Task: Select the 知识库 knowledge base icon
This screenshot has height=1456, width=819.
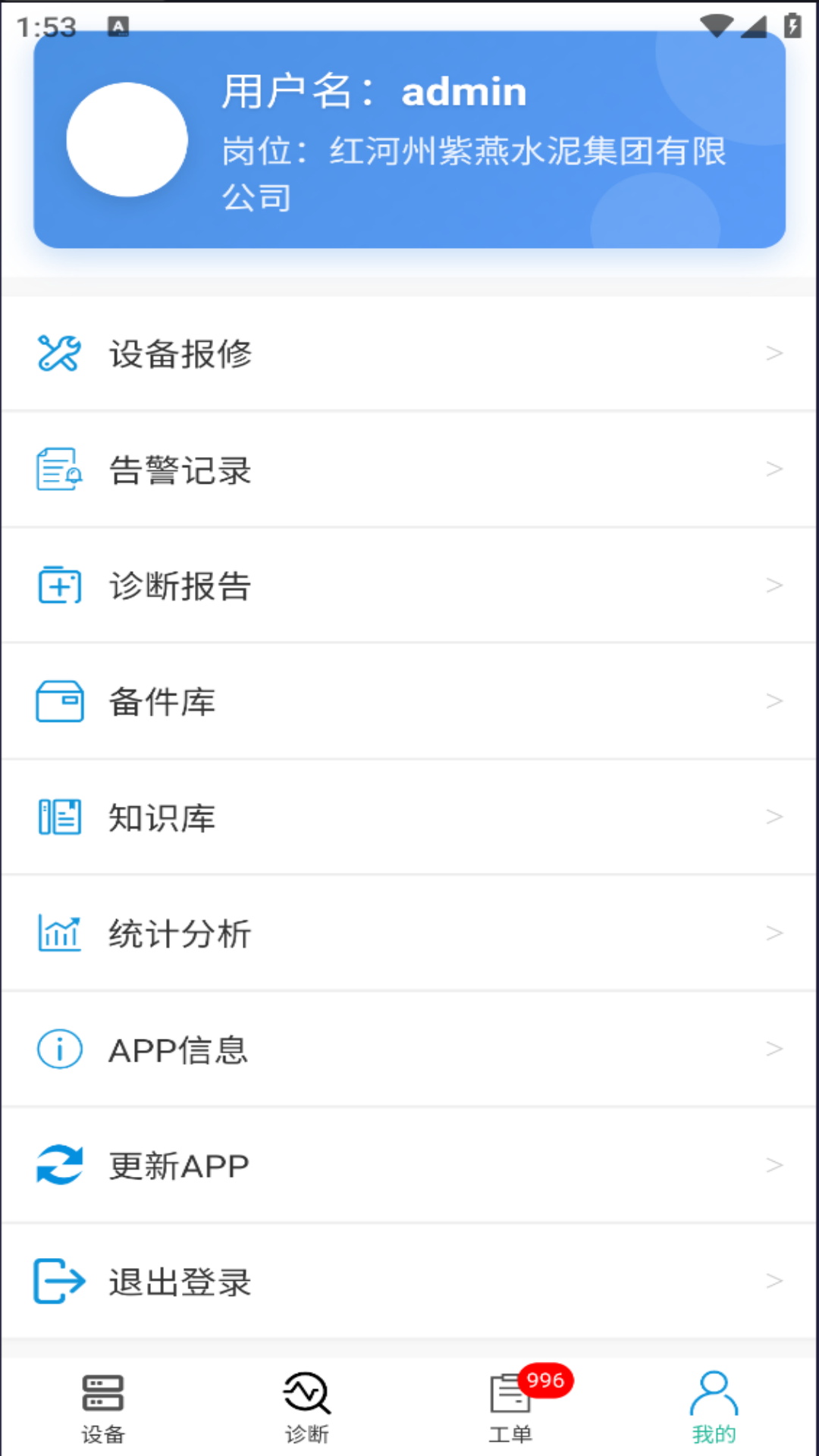Action: (59, 817)
